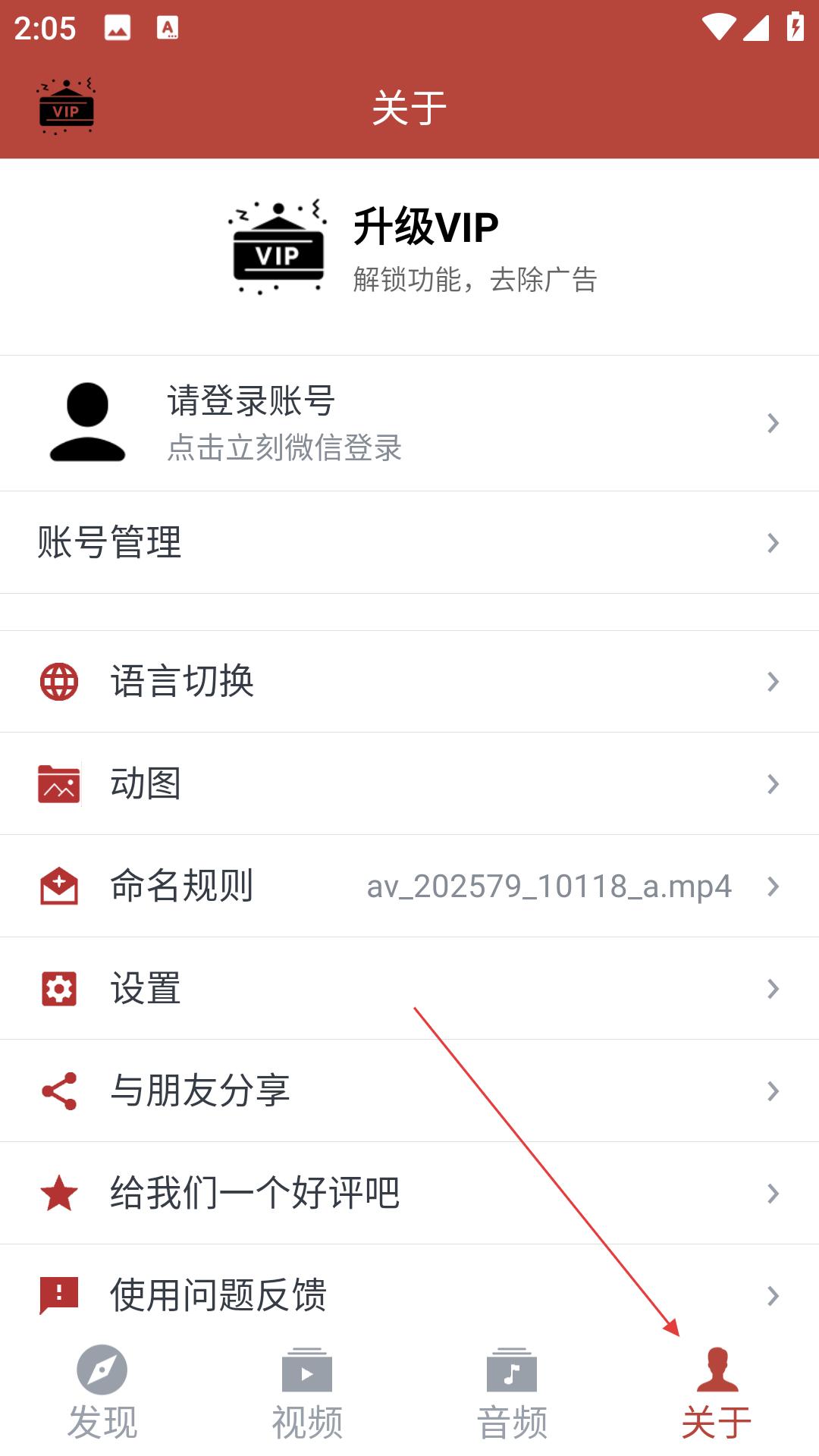Switch to the 音频 tab
The height and width of the screenshot is (1456, 819).
click(512, 1394)
